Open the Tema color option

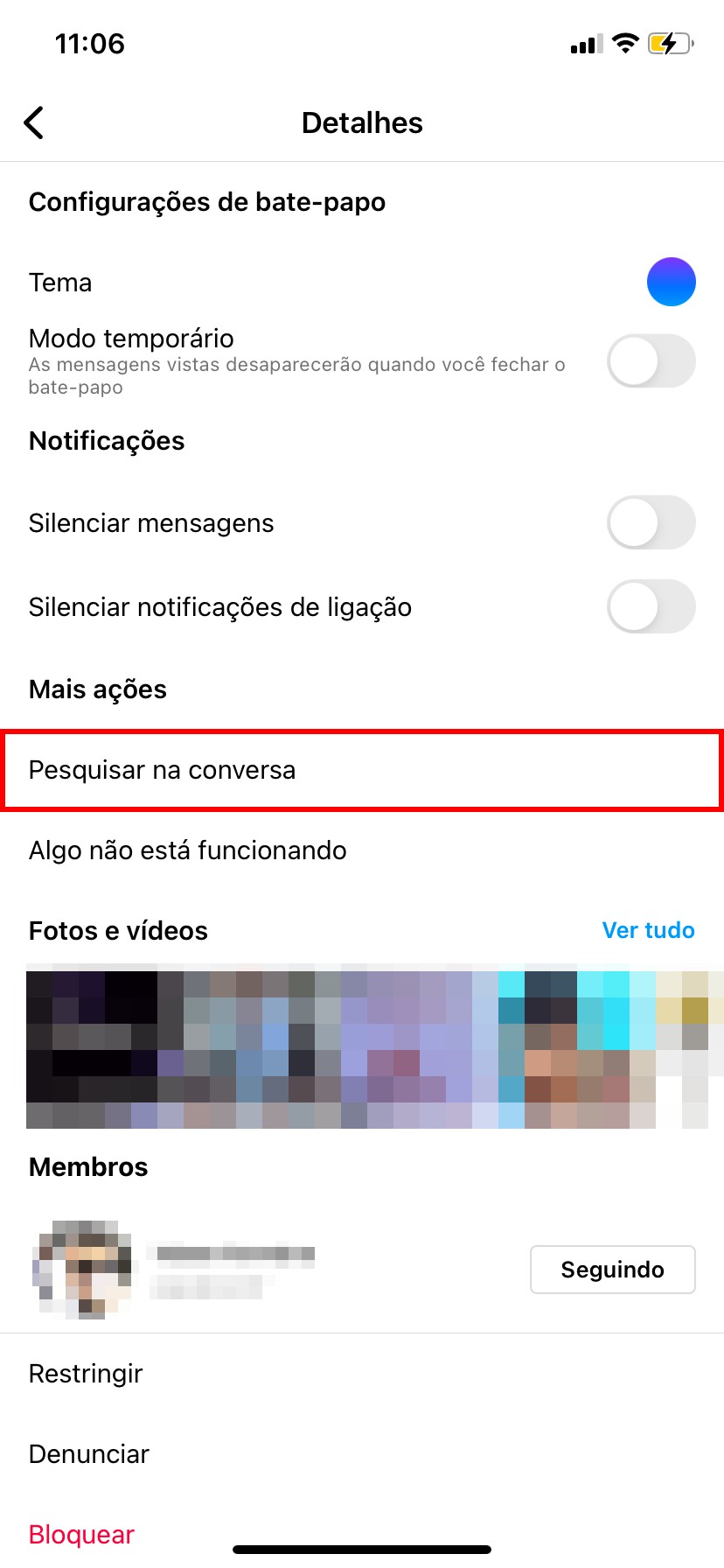coord(671,282)
